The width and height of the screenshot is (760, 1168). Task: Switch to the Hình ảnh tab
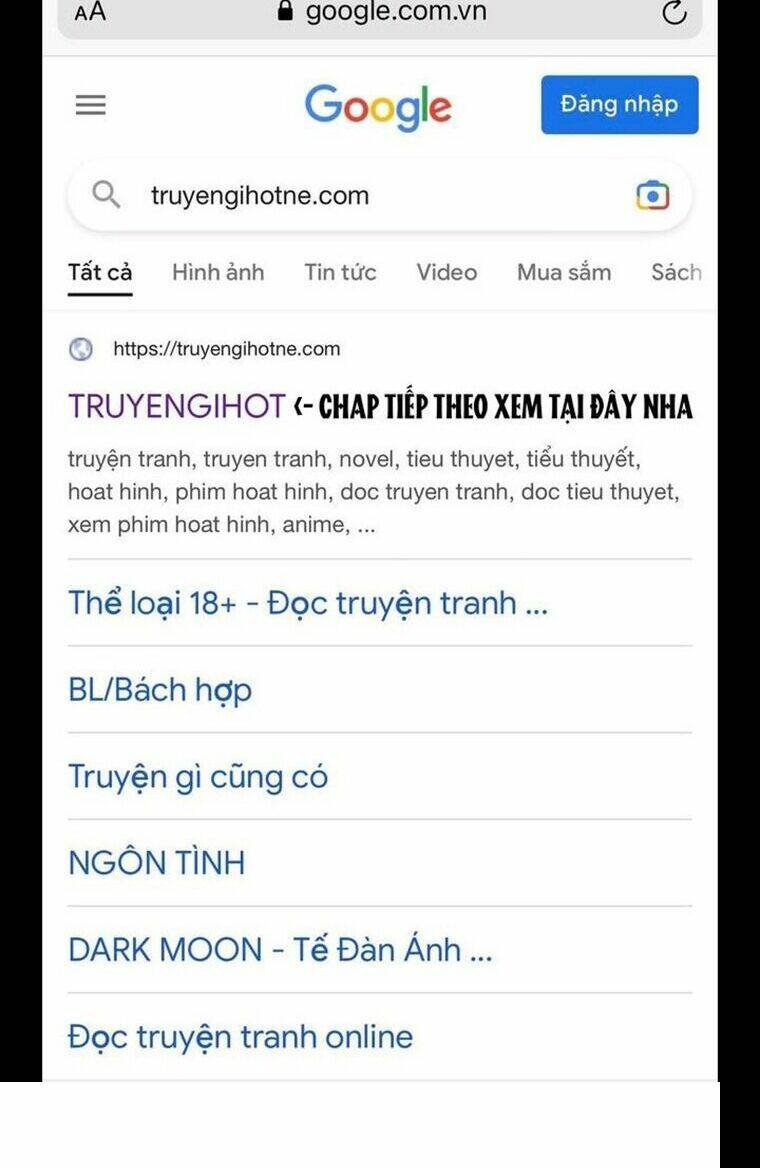click(218, 272)
